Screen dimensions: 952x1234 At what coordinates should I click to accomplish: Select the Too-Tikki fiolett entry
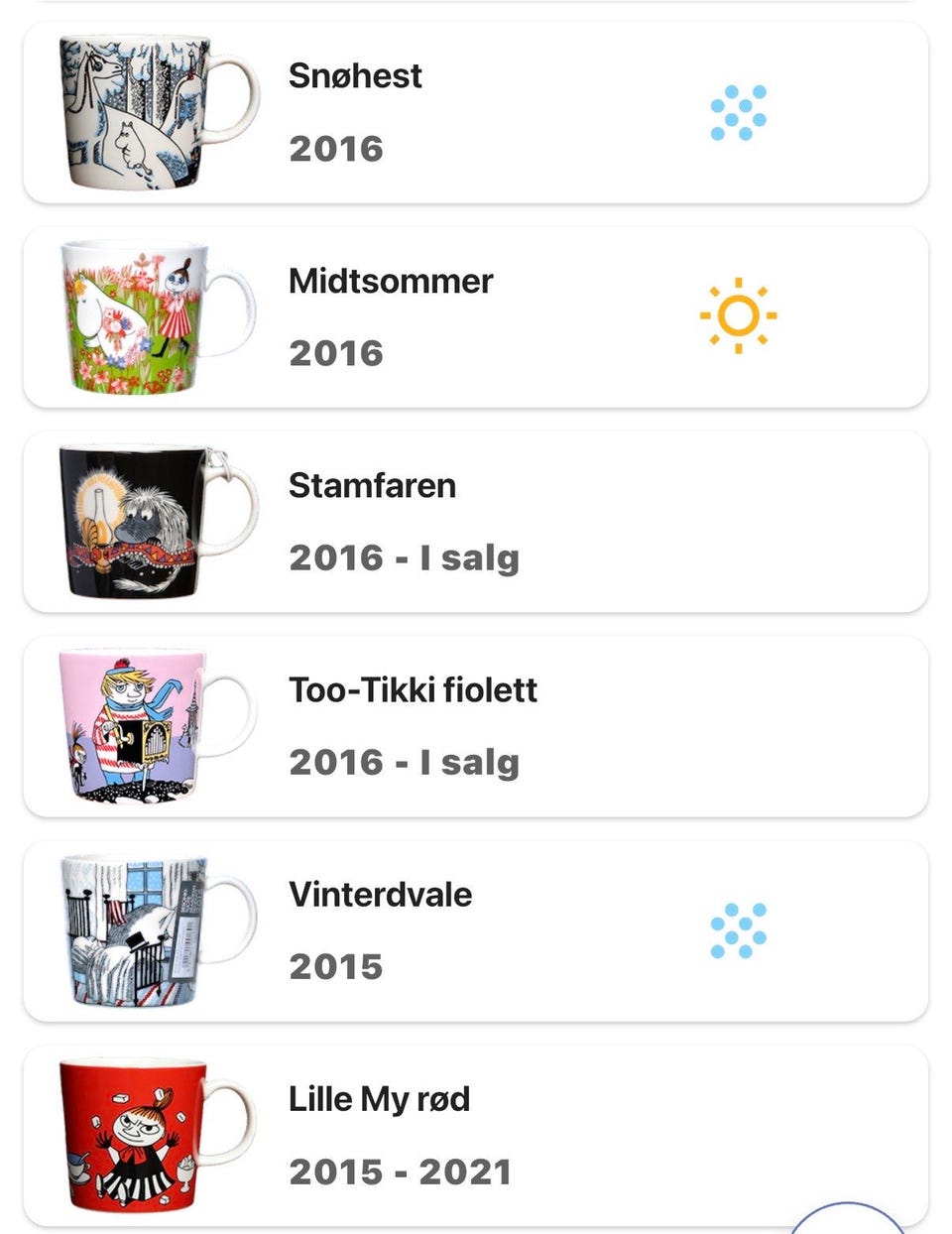coord(476,725)
